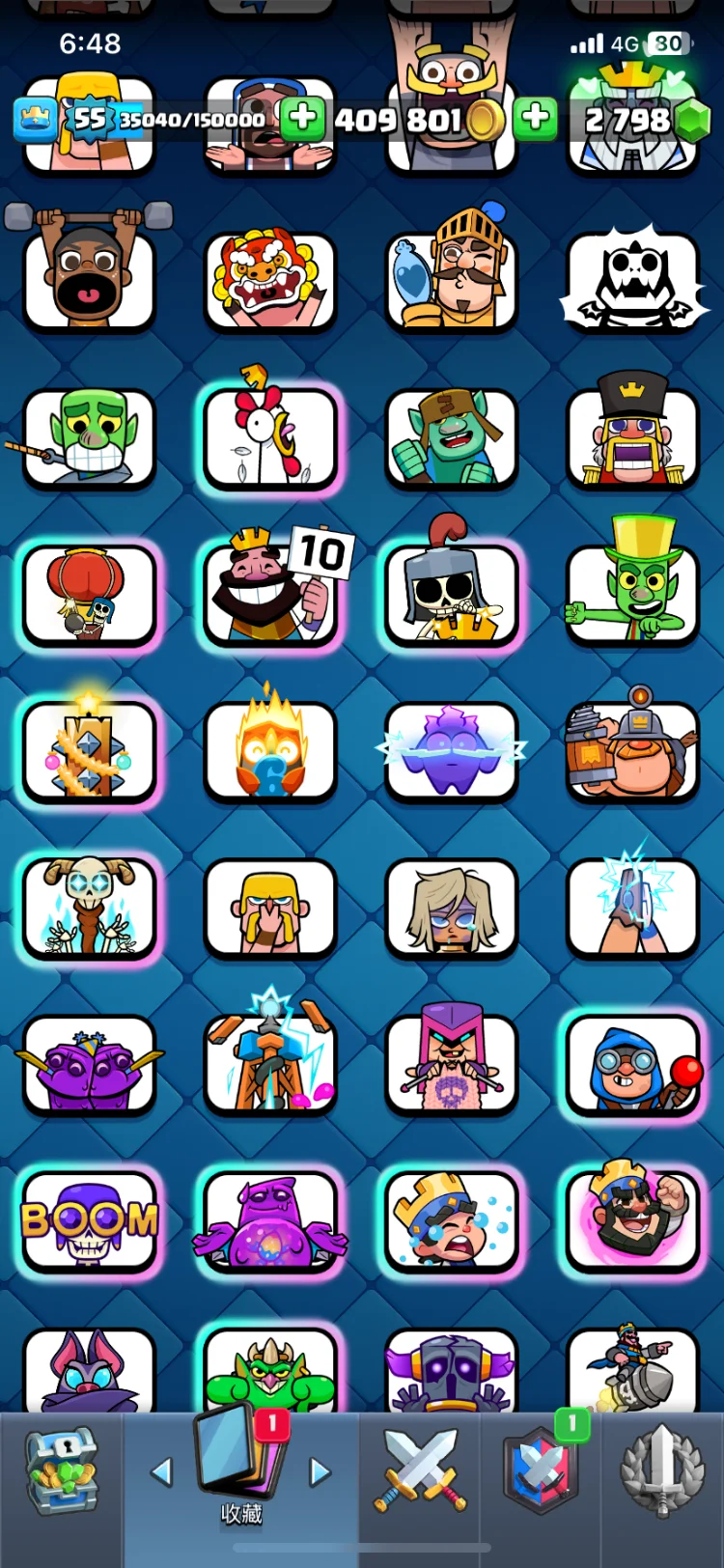Pick the barbarian facepalm emote
This screenshot has height=1568, width=724.
270,907
